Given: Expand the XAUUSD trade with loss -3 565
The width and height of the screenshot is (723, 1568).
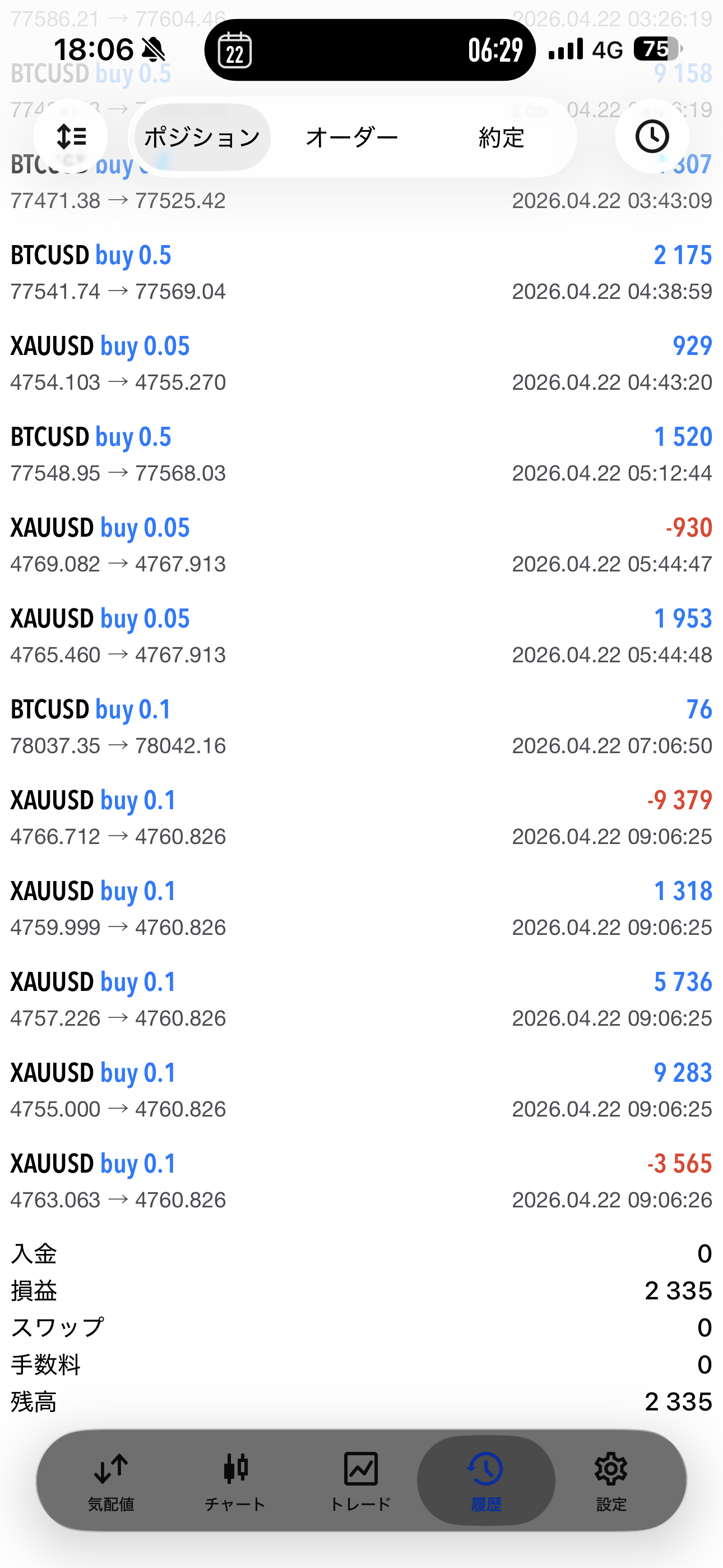Looking at the screenshot, I should point(361,1182).
